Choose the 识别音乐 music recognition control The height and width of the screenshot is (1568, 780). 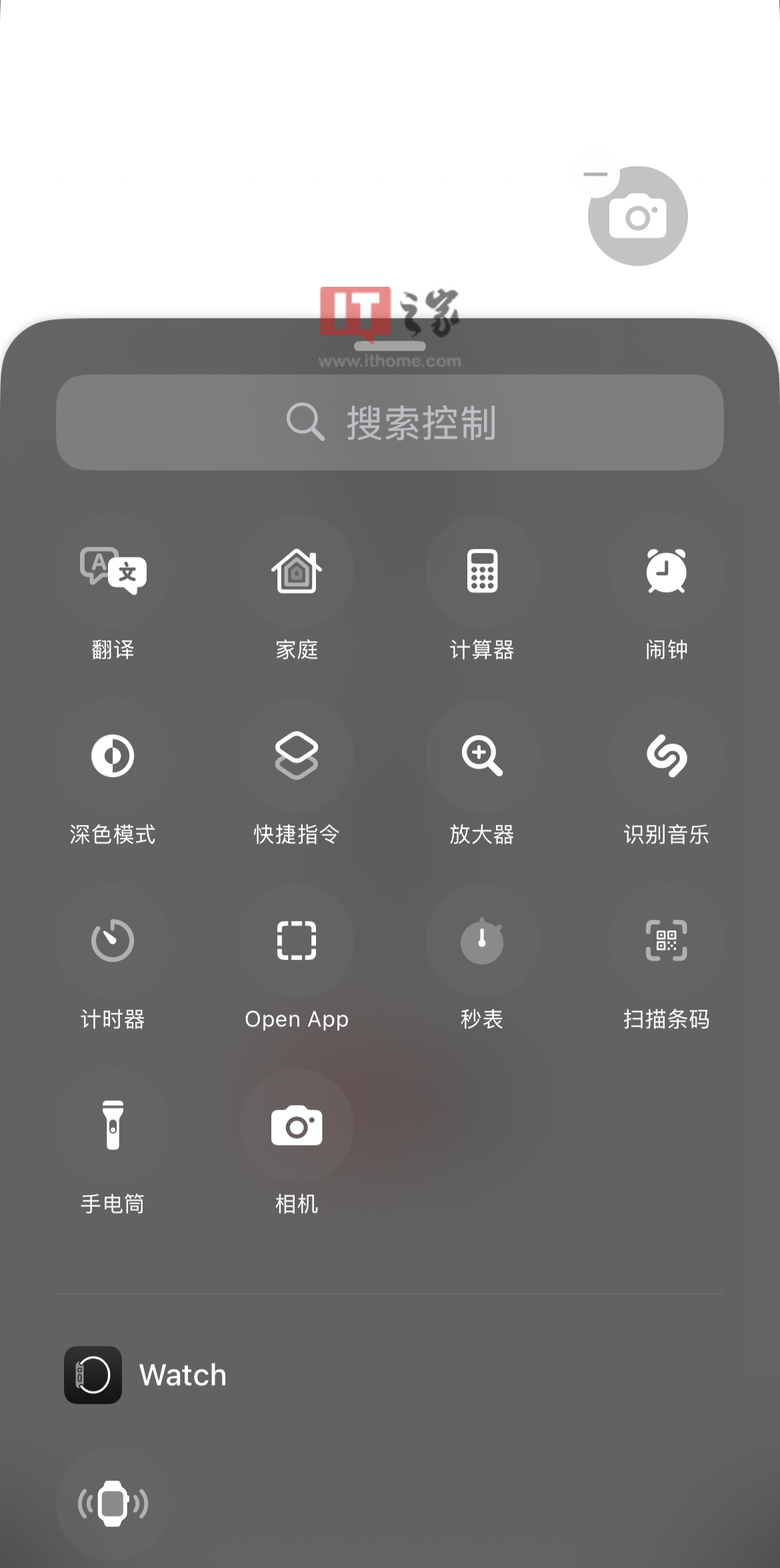[666, 756]
